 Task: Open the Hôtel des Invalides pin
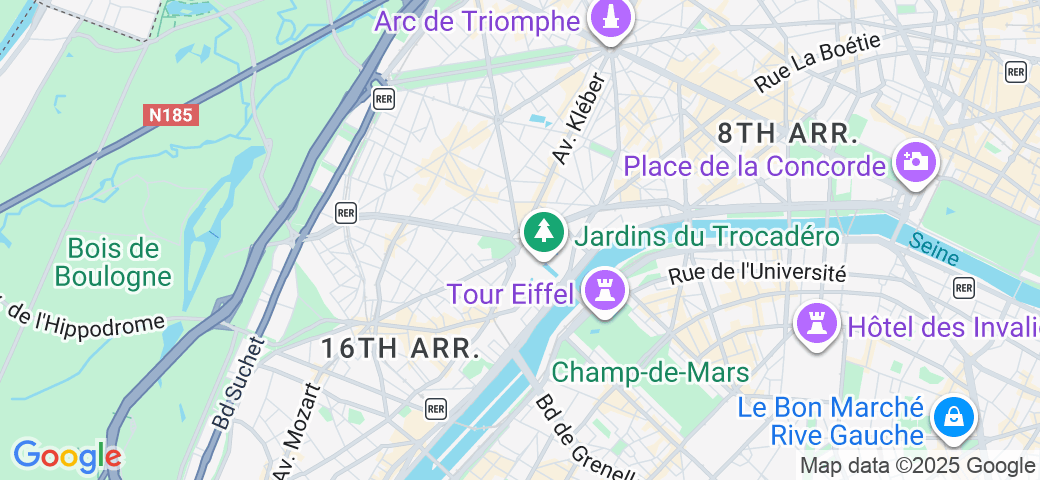tap(816, 322)
